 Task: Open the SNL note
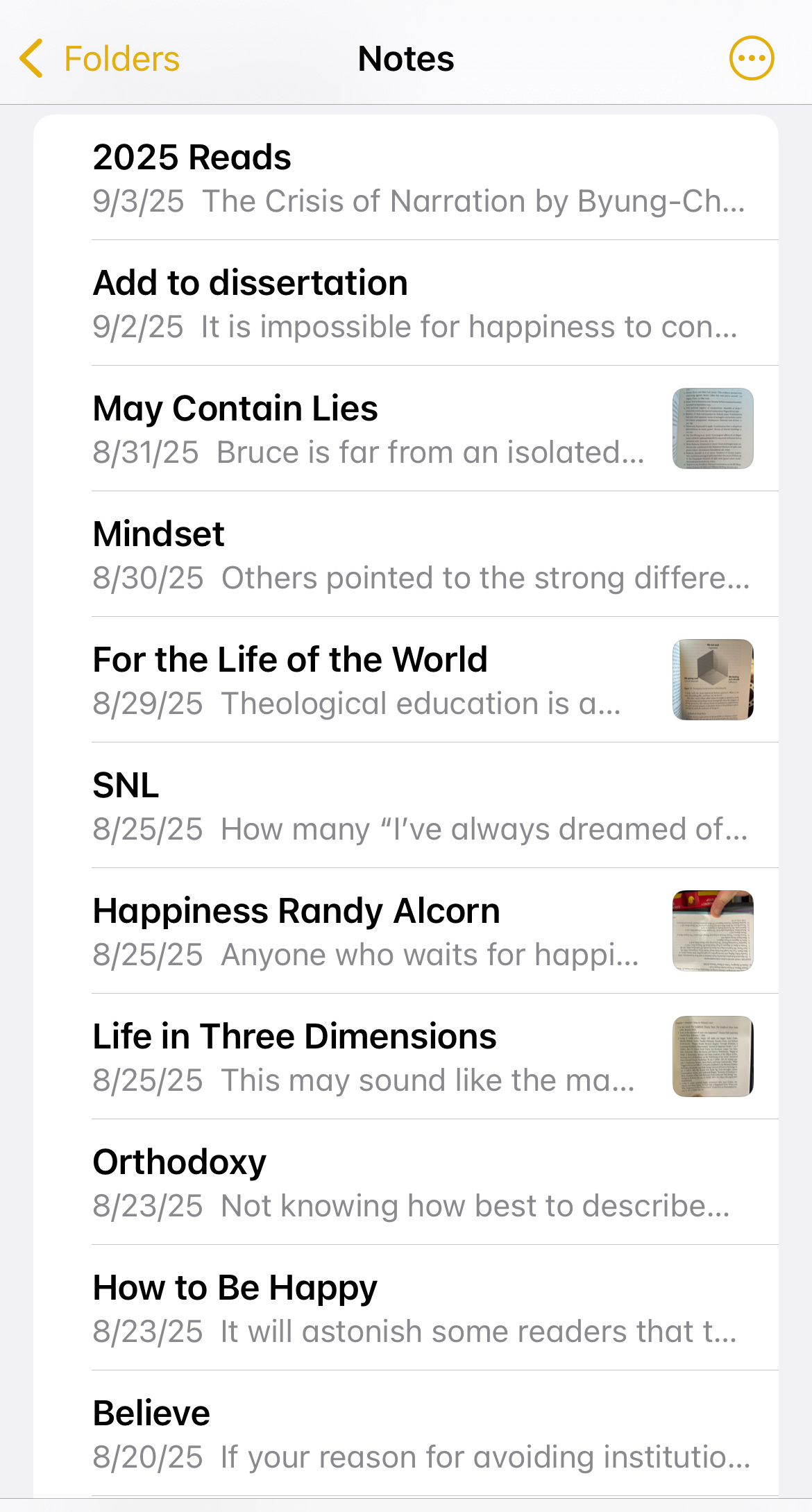point(406,806)
